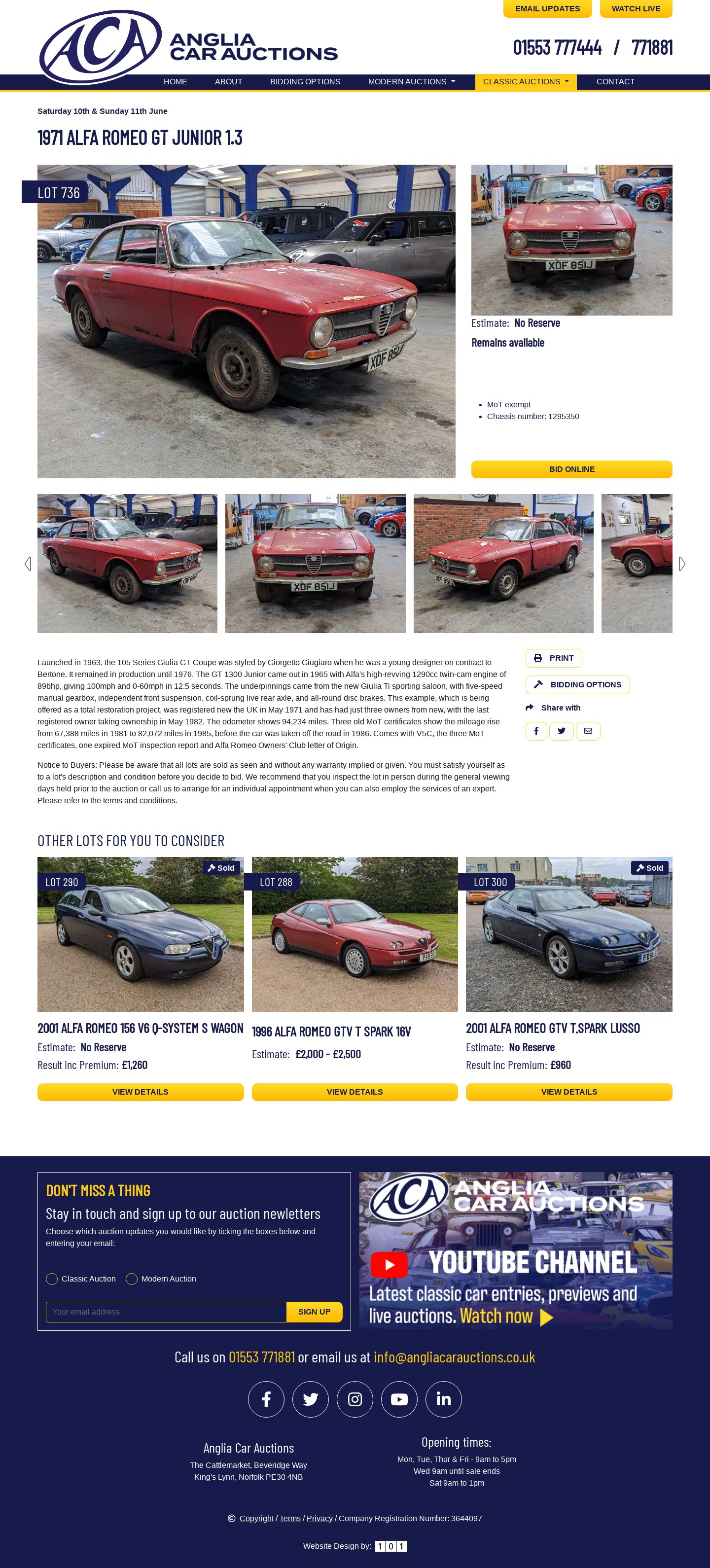This screenshot has width=710, height=1568.
Task: Tap Bid Online for Lot 736
Action: (571, 469)
